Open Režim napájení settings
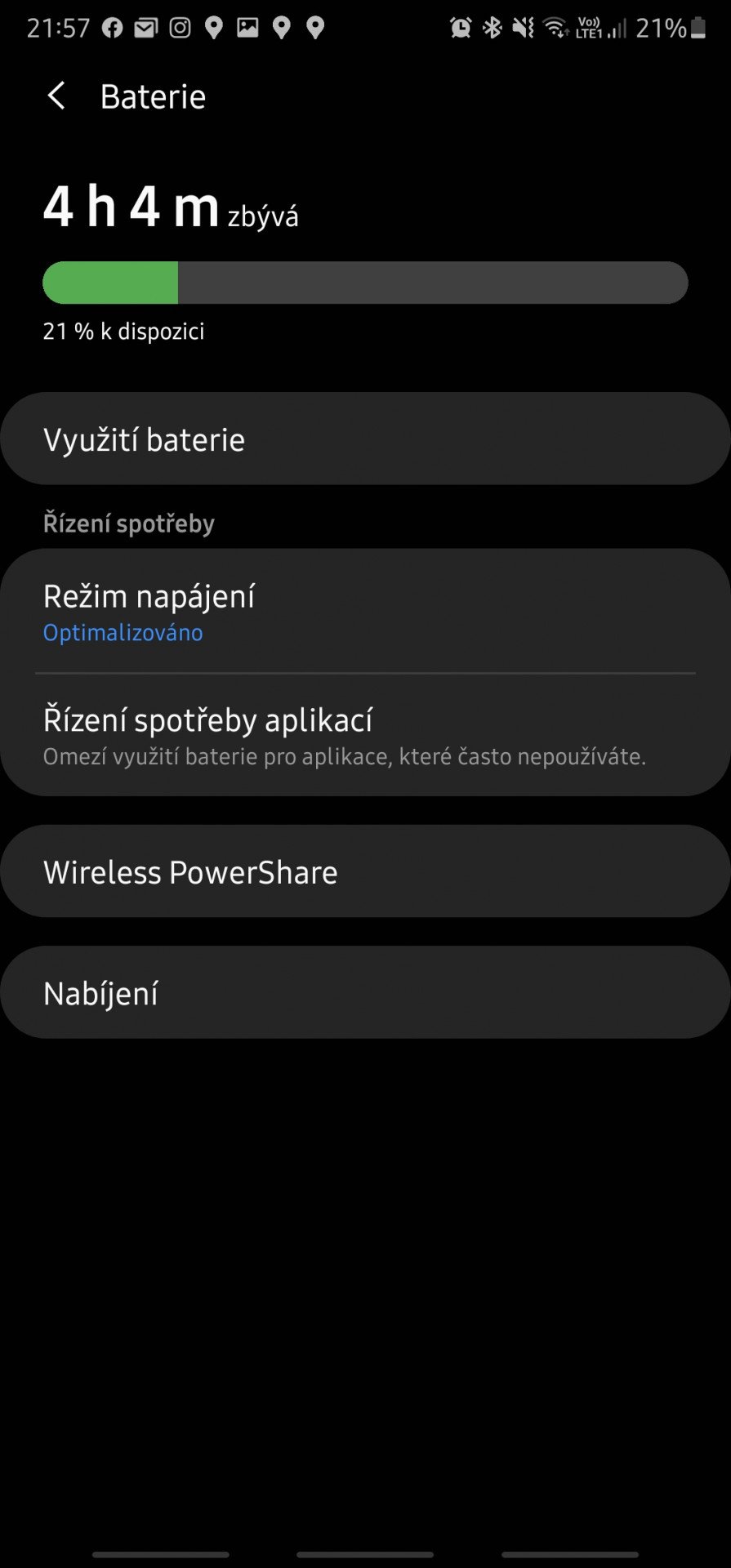Viewport: 731px width, 1568px height. tap(365, 612)
